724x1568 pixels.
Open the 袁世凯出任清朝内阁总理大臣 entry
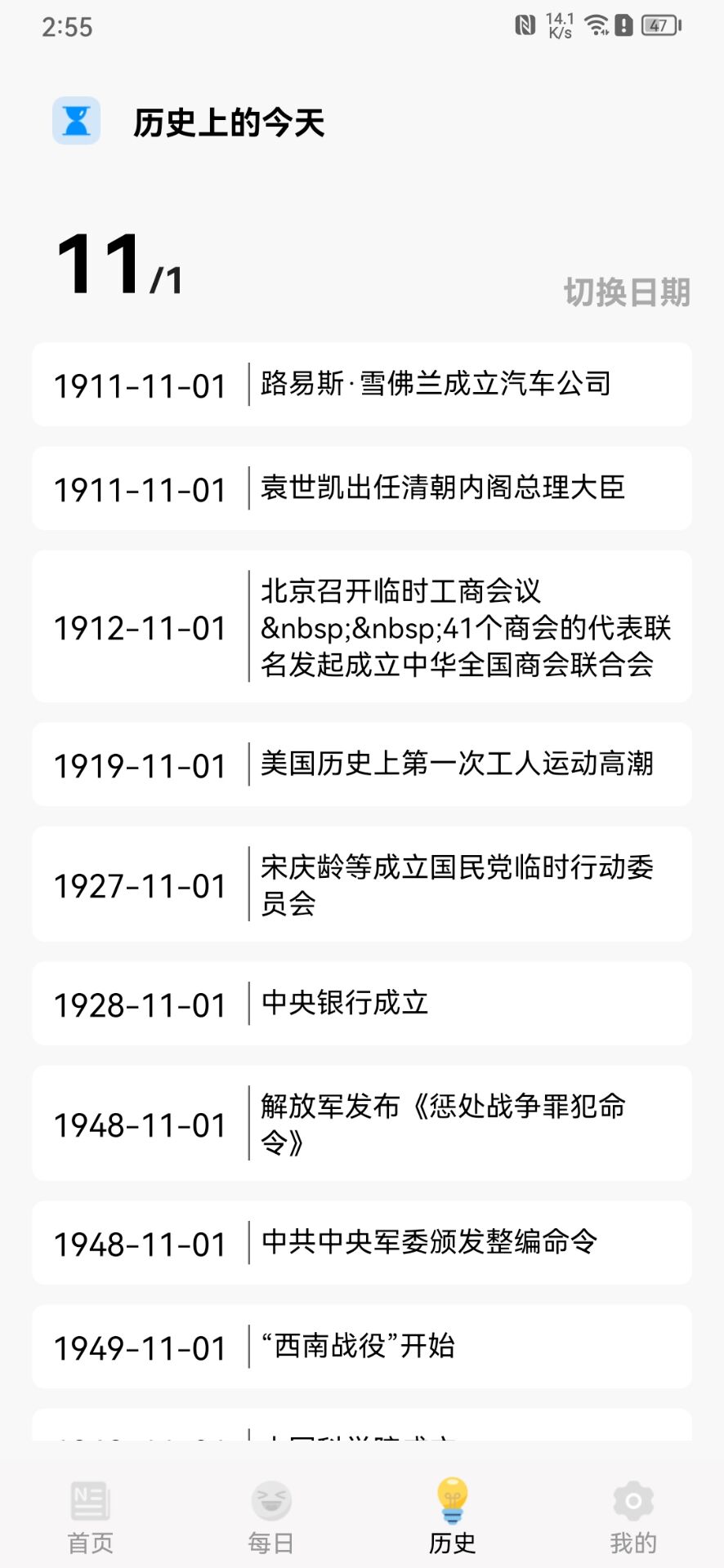[362, 488]
